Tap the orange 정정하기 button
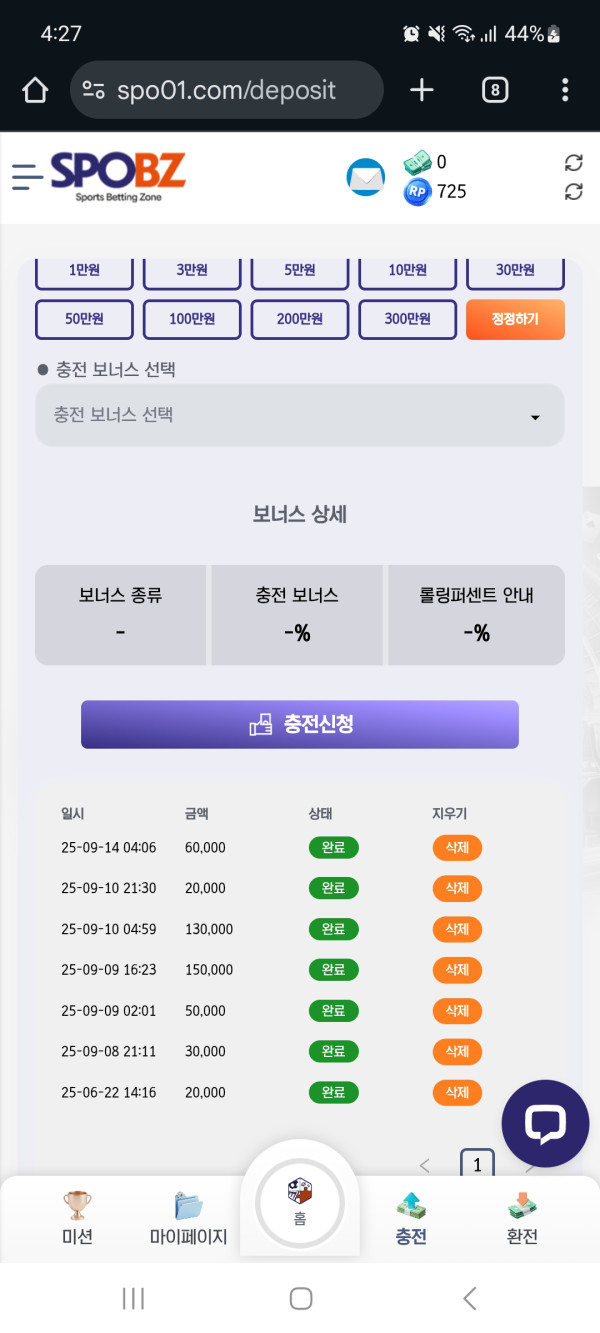Screen dimensions: 600x1333 click(x=515, y=319)
